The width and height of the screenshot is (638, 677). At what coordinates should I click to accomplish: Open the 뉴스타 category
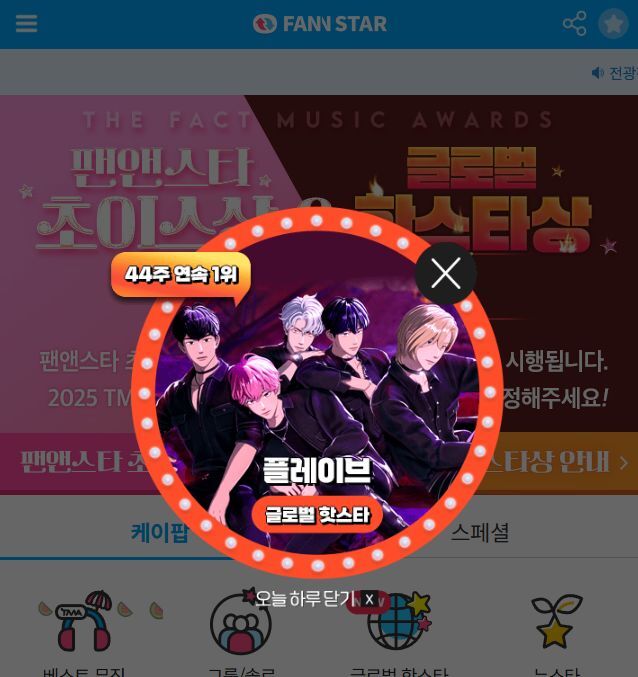(x=556, y=630)
